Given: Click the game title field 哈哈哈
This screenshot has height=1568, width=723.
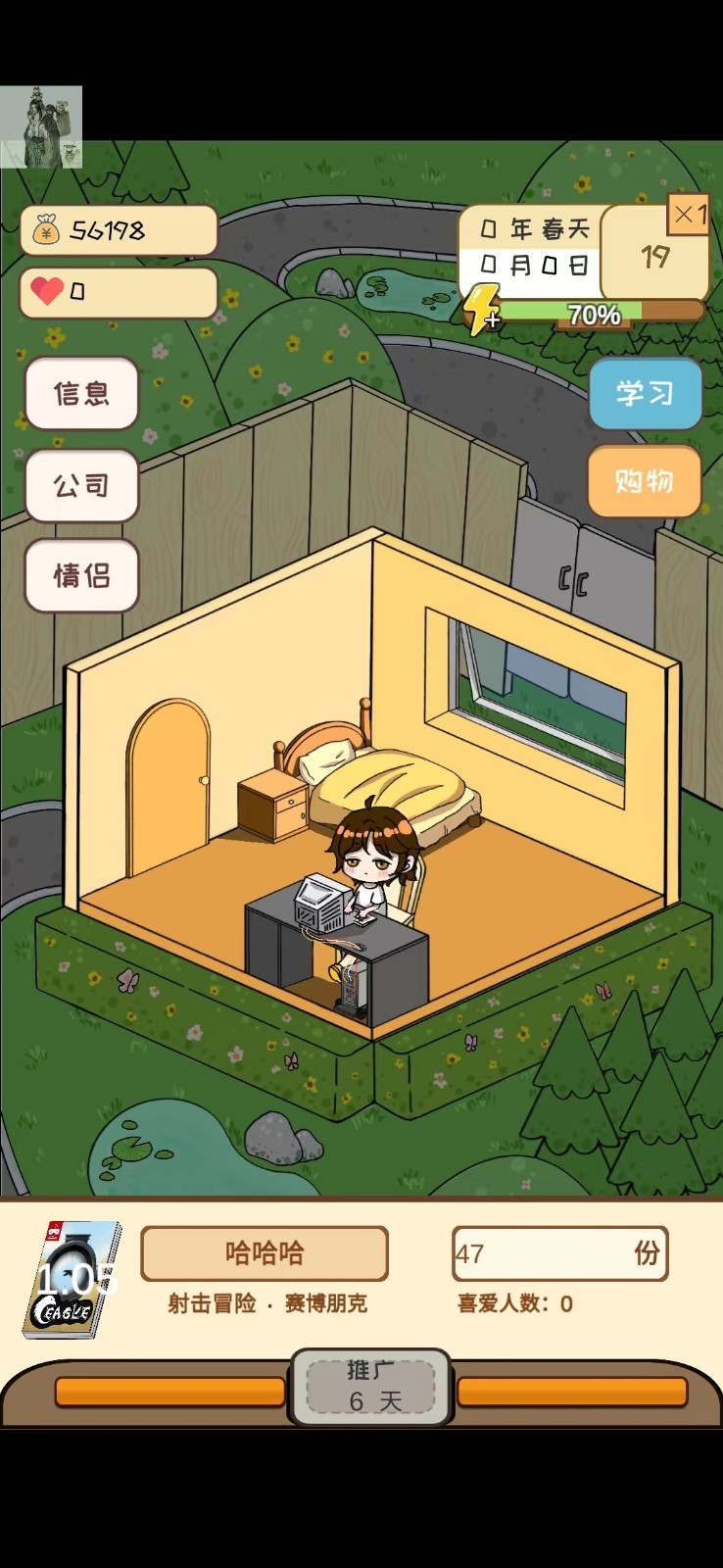Looking at the screenshot, I should click(265, 1252).
